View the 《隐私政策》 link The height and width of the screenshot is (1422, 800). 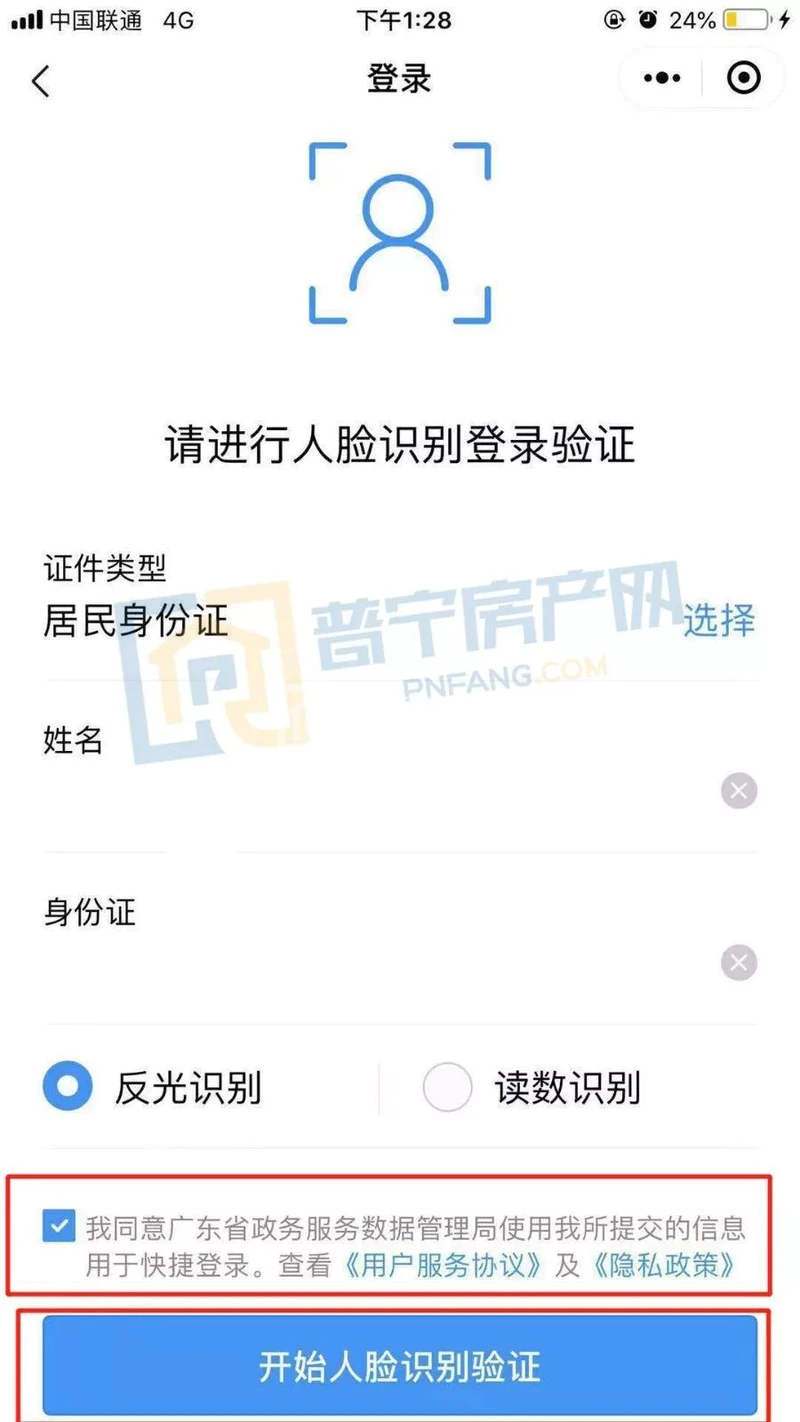(664, 1265)
